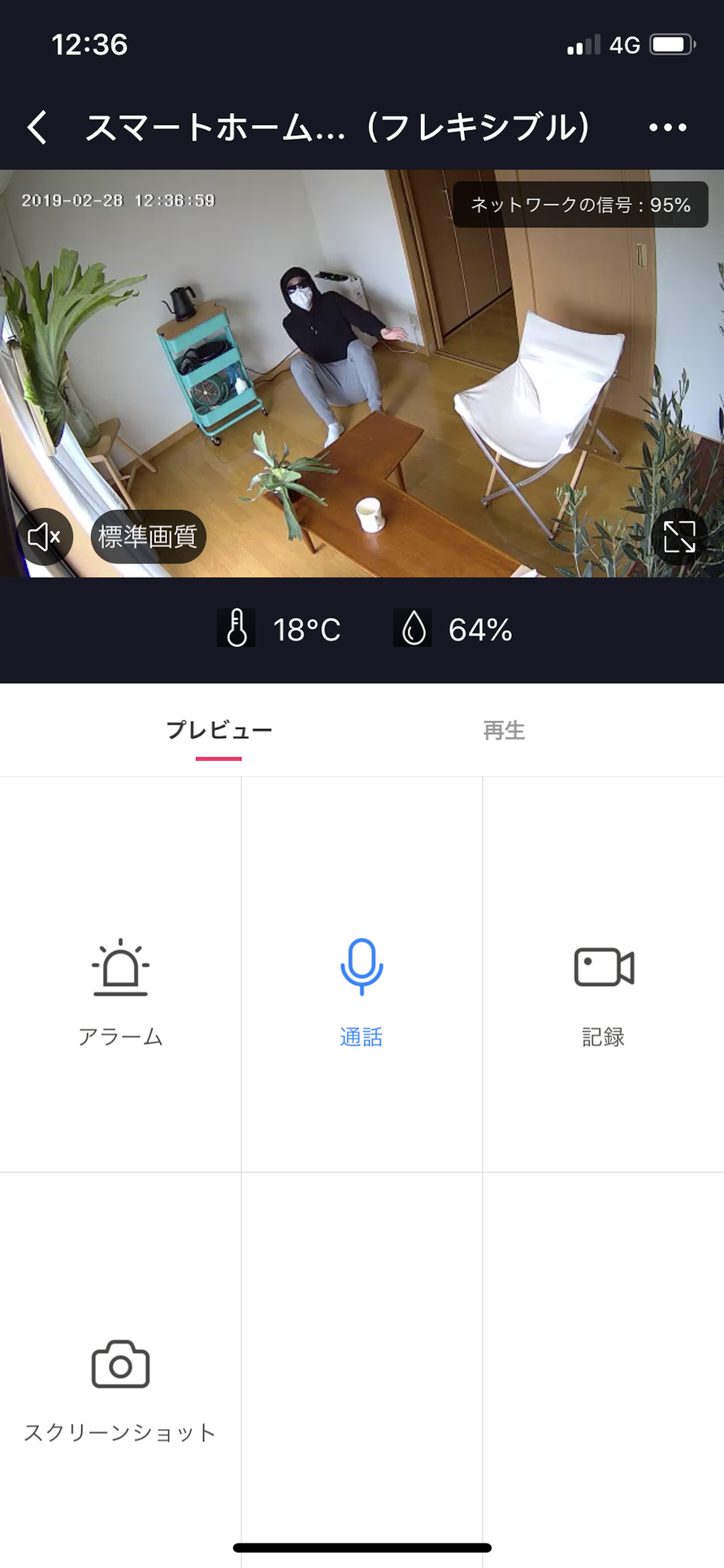This screenshot has height=1568, width=724.
Task: Select the プレビュー preview tab
Action: [x=219, y=730]
